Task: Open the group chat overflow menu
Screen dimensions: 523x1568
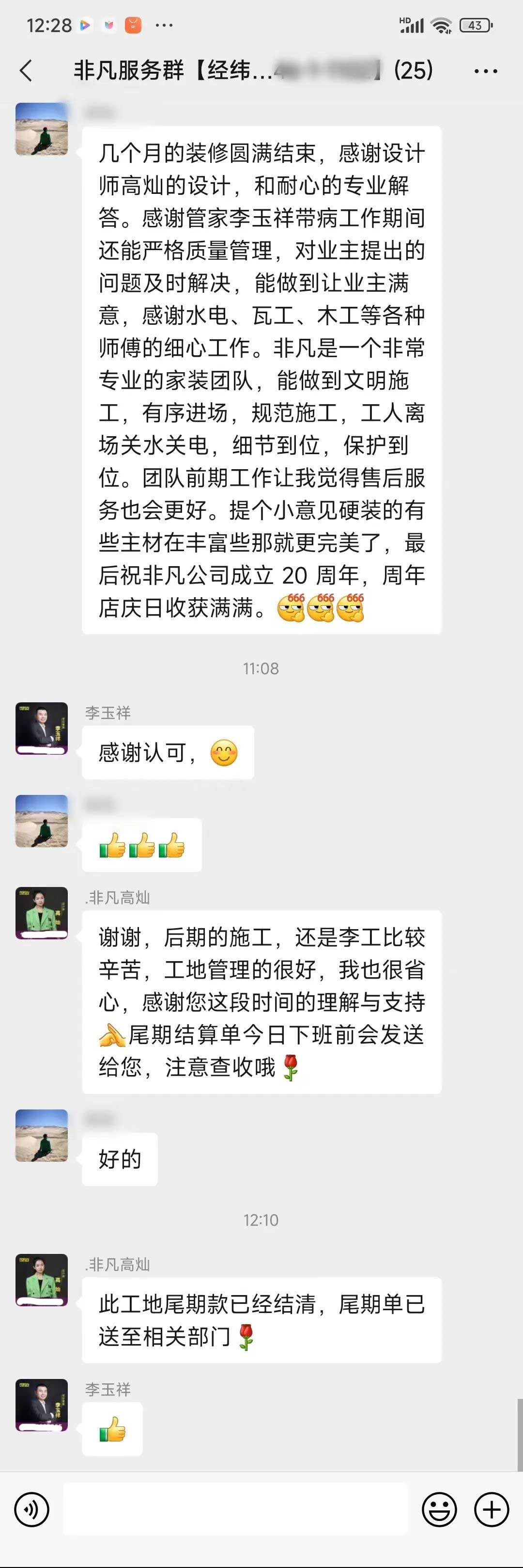Action: [485, 71]
